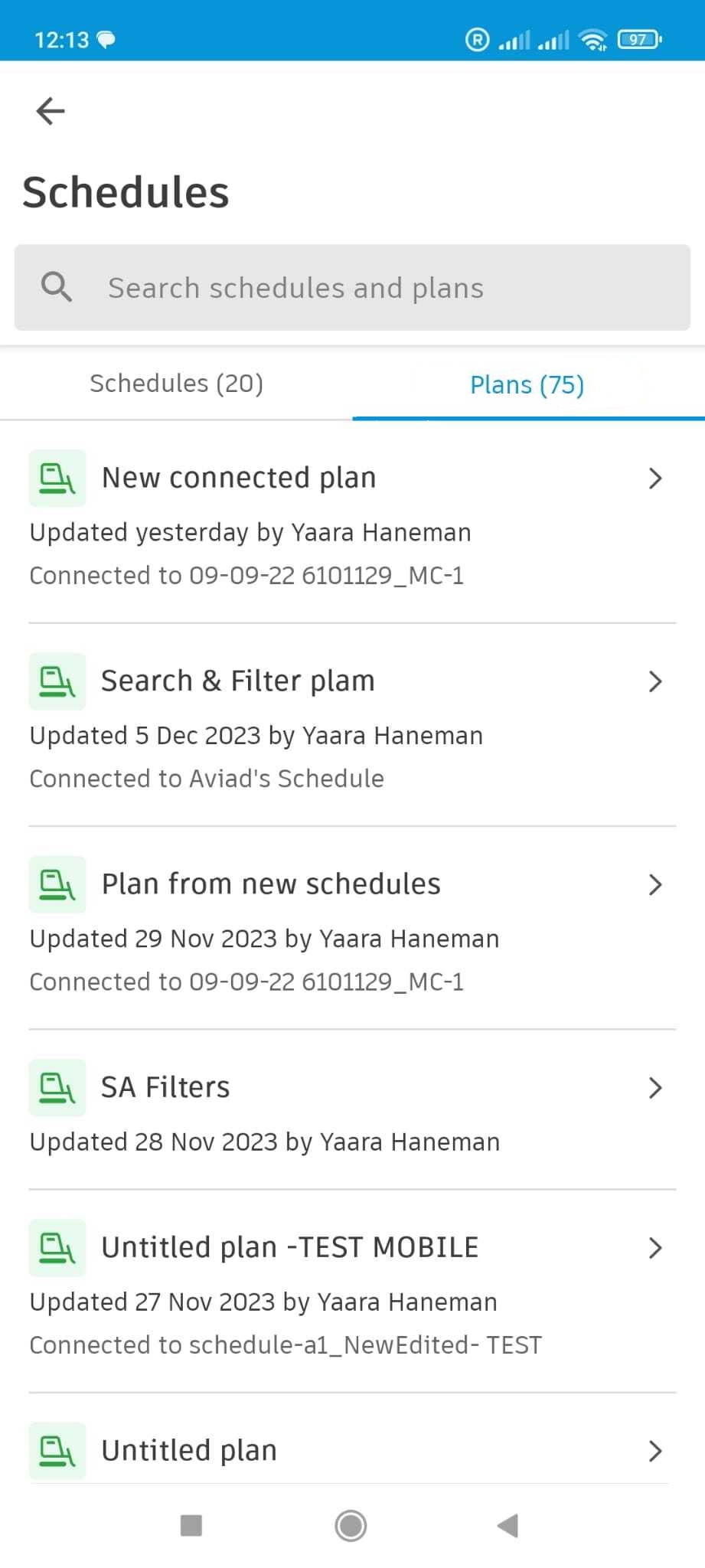Viewport: 705px width, 1568px height.
Task: Select the Plans (75) tab
Action: coord(527,384)
